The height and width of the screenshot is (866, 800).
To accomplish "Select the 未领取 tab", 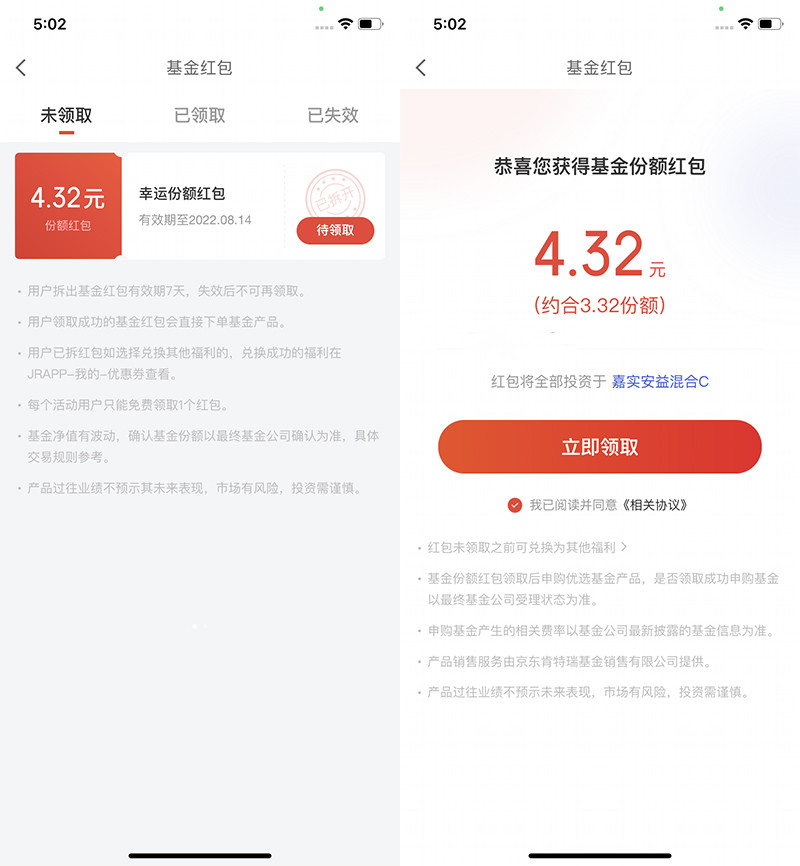I will pos(66,115).
